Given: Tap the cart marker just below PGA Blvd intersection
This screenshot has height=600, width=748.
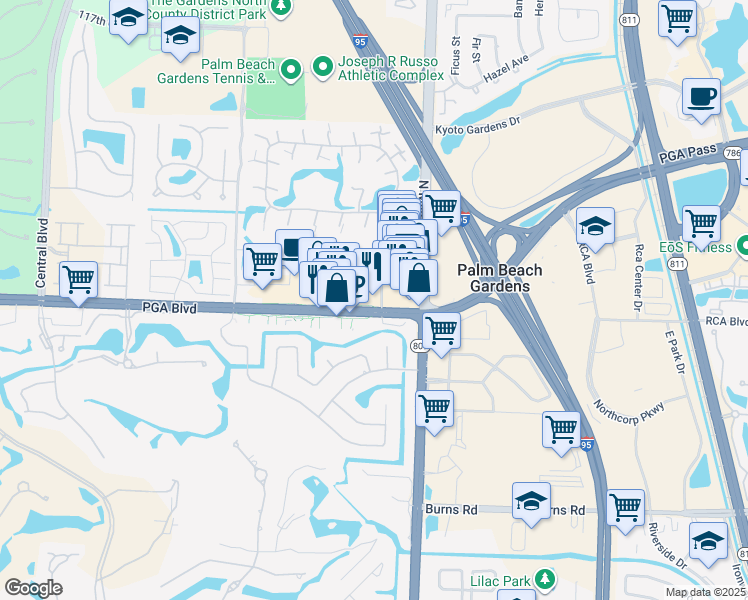Looking at the screenshot, I should (x=440, y=329).
